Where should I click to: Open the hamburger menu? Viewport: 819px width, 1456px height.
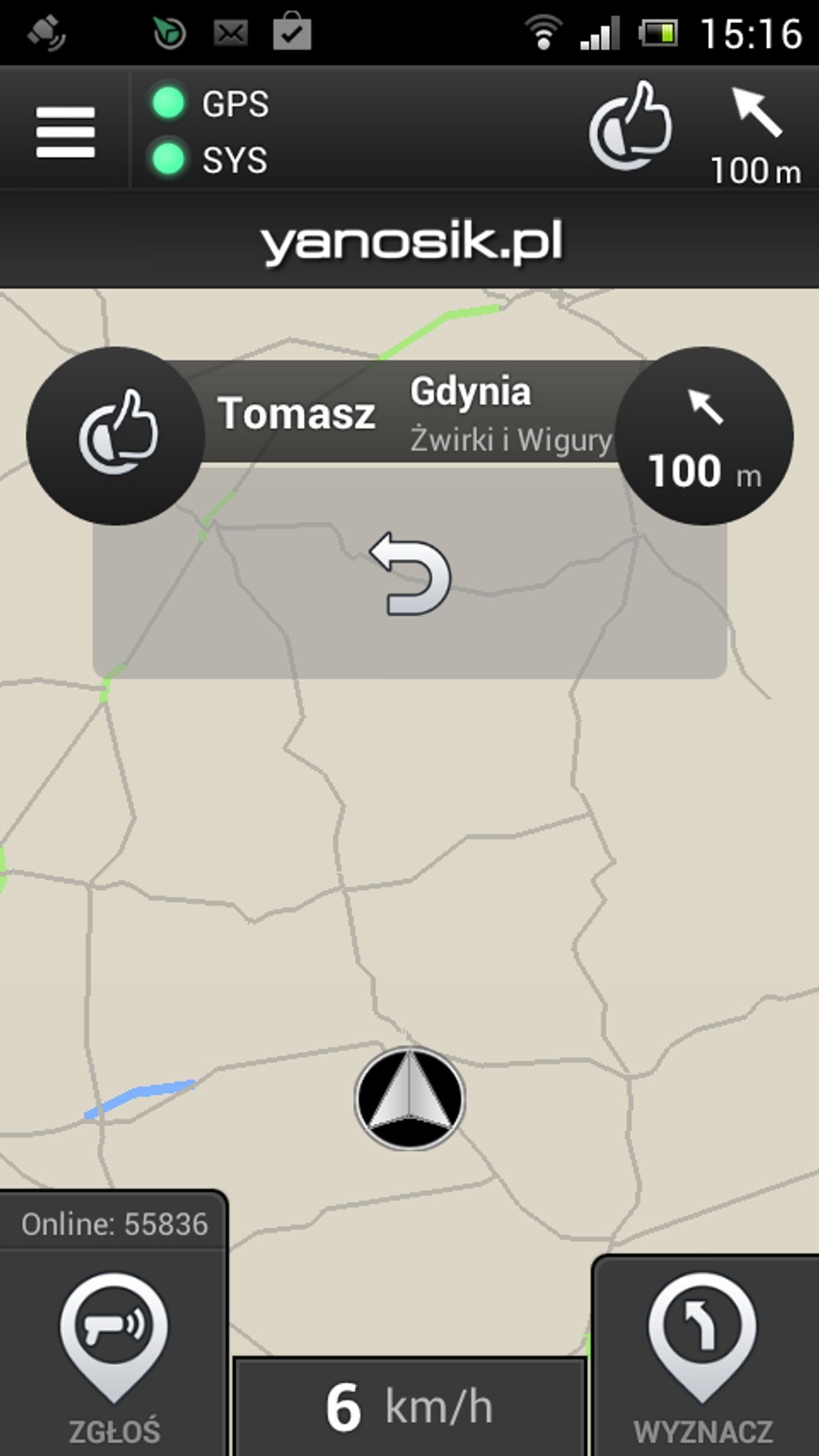coord(65,132)
